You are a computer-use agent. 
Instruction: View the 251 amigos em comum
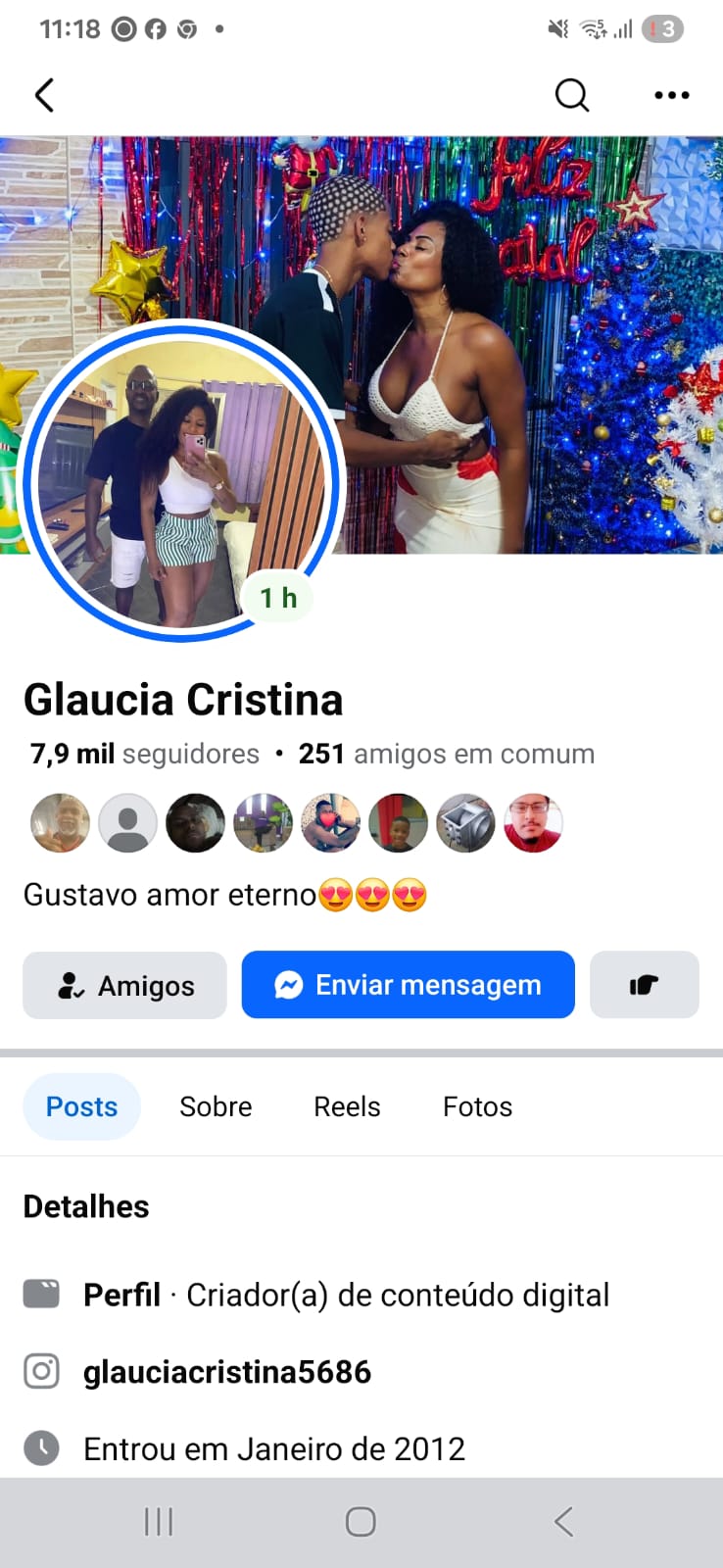coord(446,754)
